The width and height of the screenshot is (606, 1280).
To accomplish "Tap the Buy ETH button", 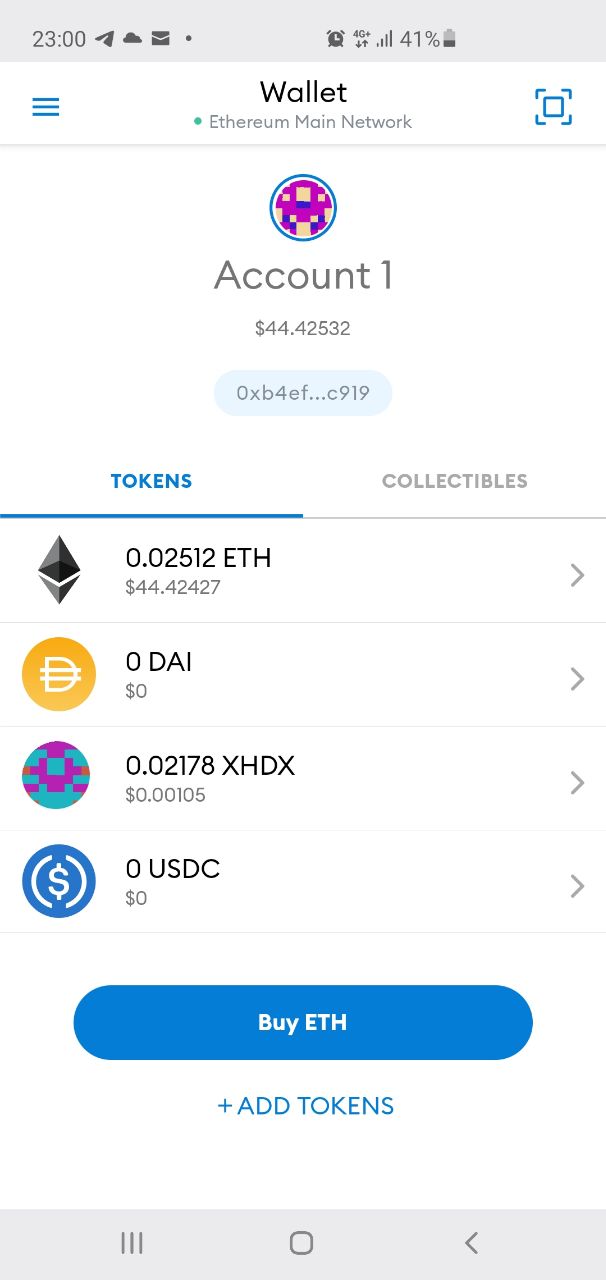I will pos(303,1022).
